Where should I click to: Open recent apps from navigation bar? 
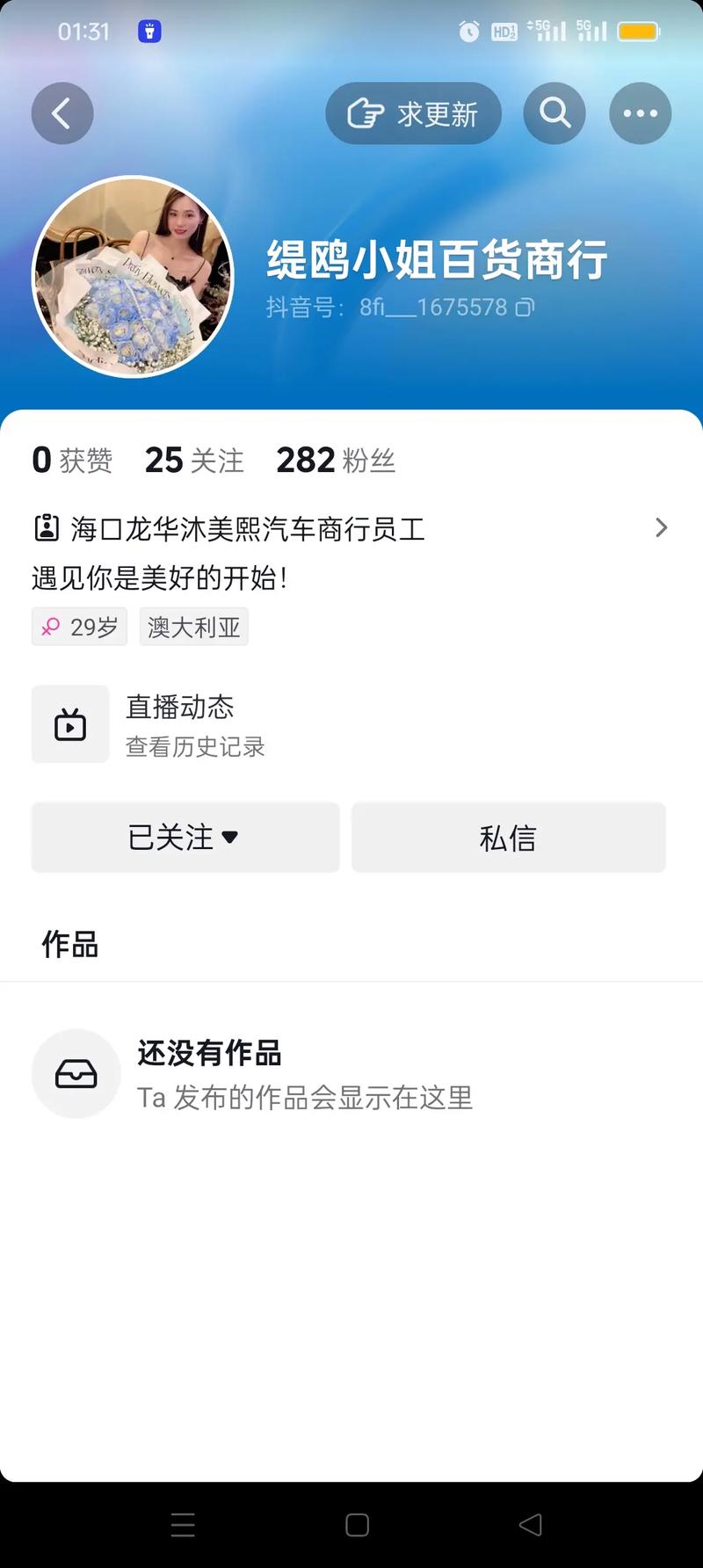point(183,1525)
